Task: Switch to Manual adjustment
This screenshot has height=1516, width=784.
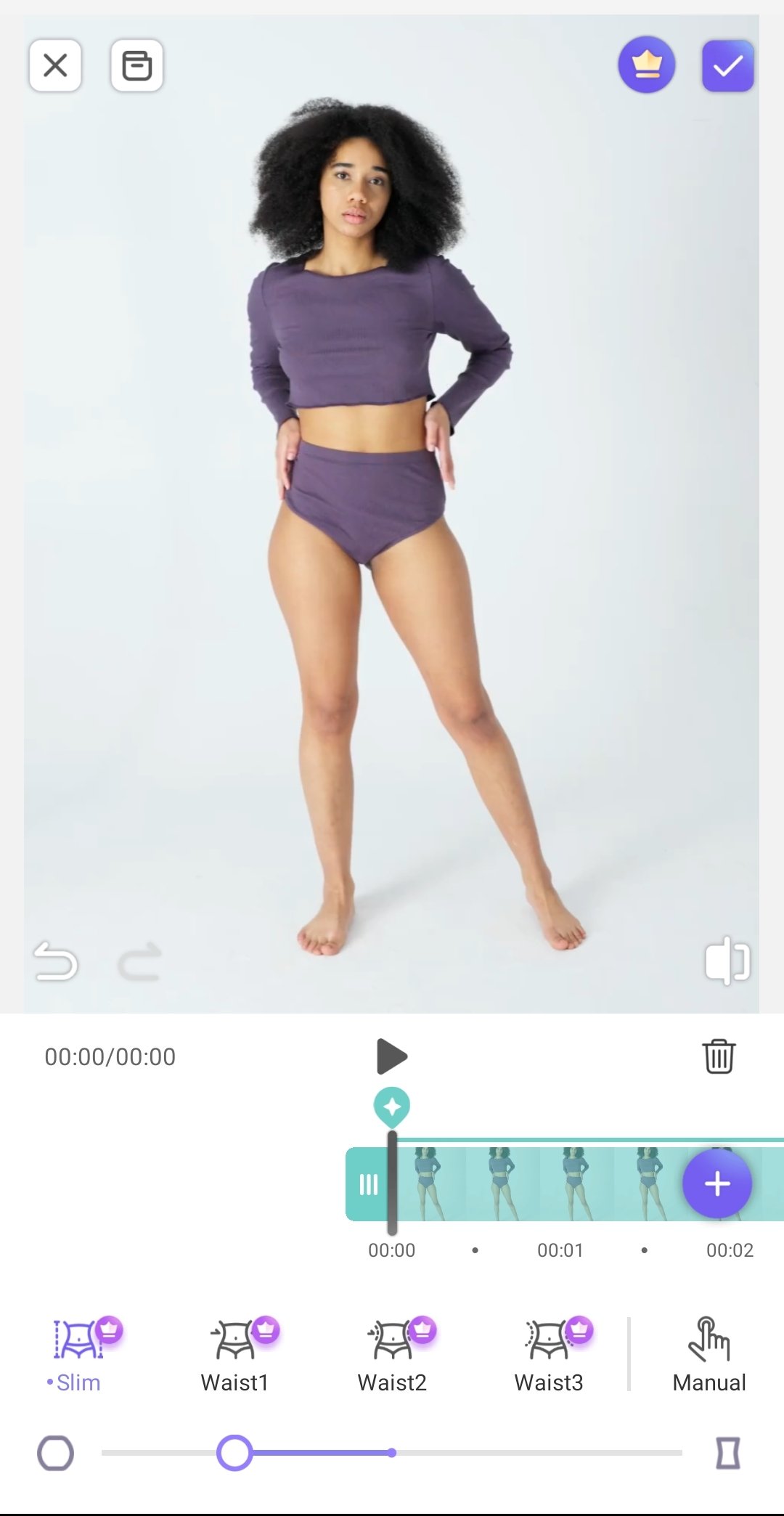Action: [x=709, y=1355]
